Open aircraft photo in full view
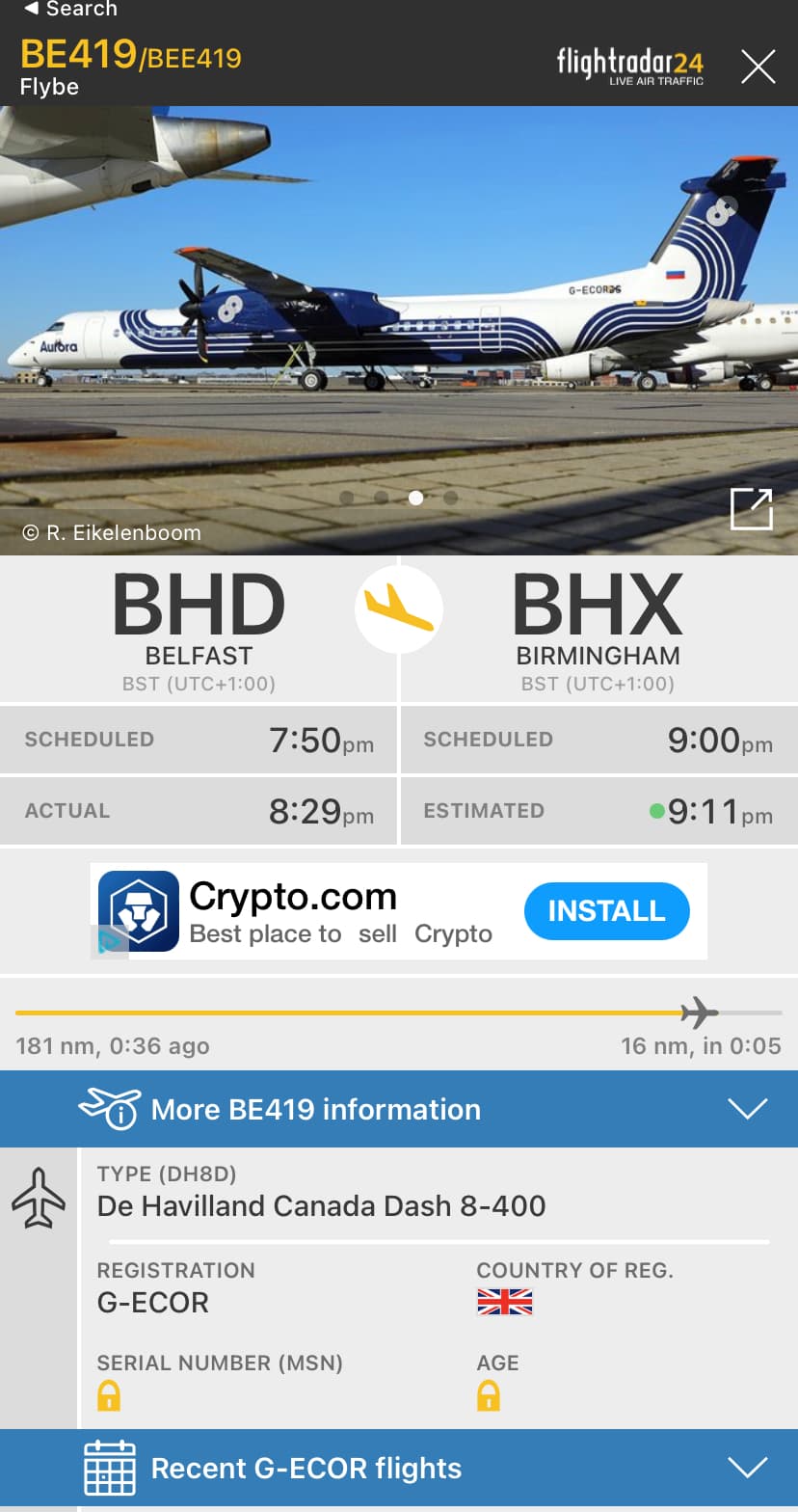The width and height of the screenshot is (798, 1512). pyautogui.click(x=751, y=509)
